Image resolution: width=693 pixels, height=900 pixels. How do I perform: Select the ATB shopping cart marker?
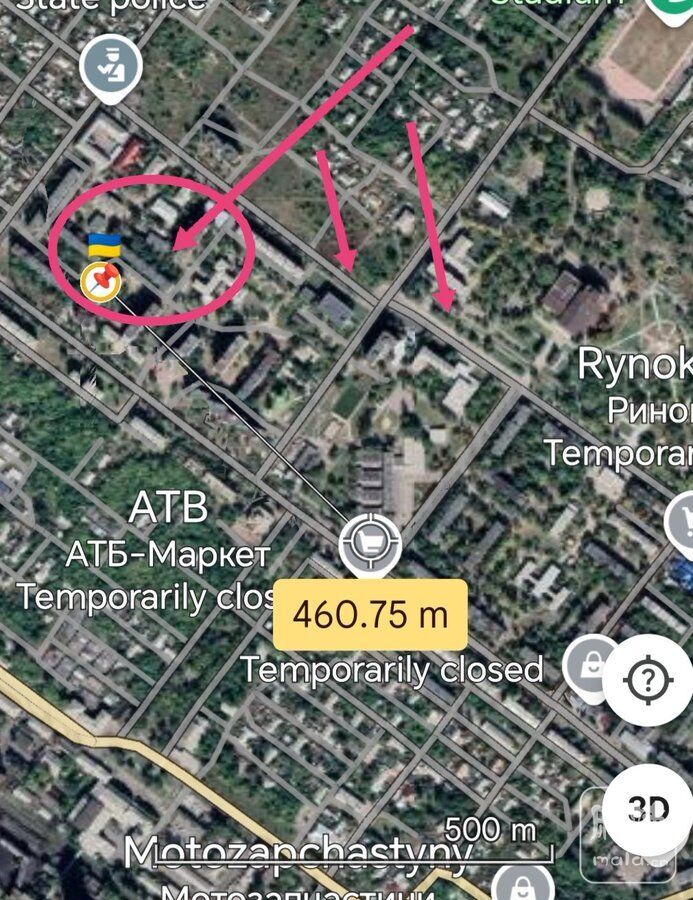point(370,546)
